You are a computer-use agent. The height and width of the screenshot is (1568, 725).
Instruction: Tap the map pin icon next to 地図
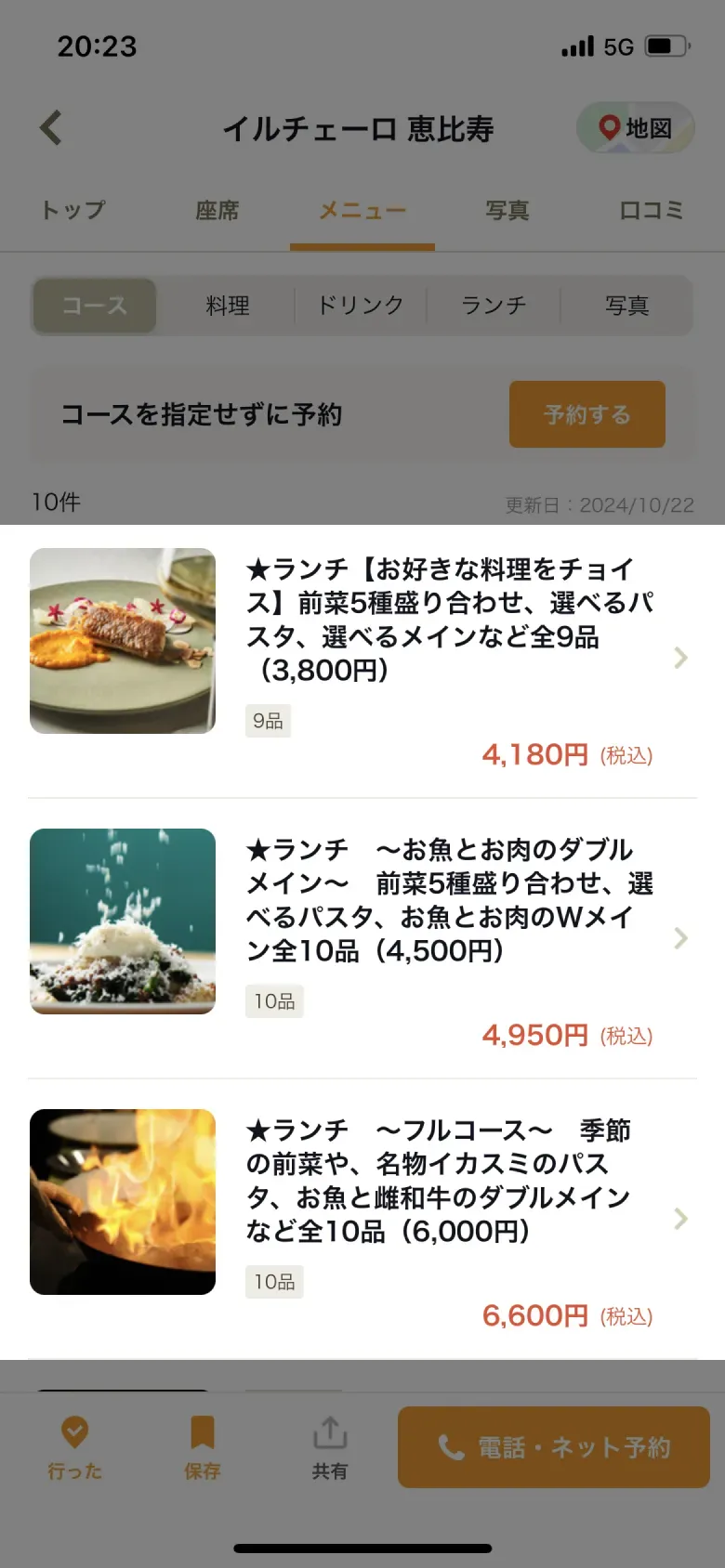(611, 128)
